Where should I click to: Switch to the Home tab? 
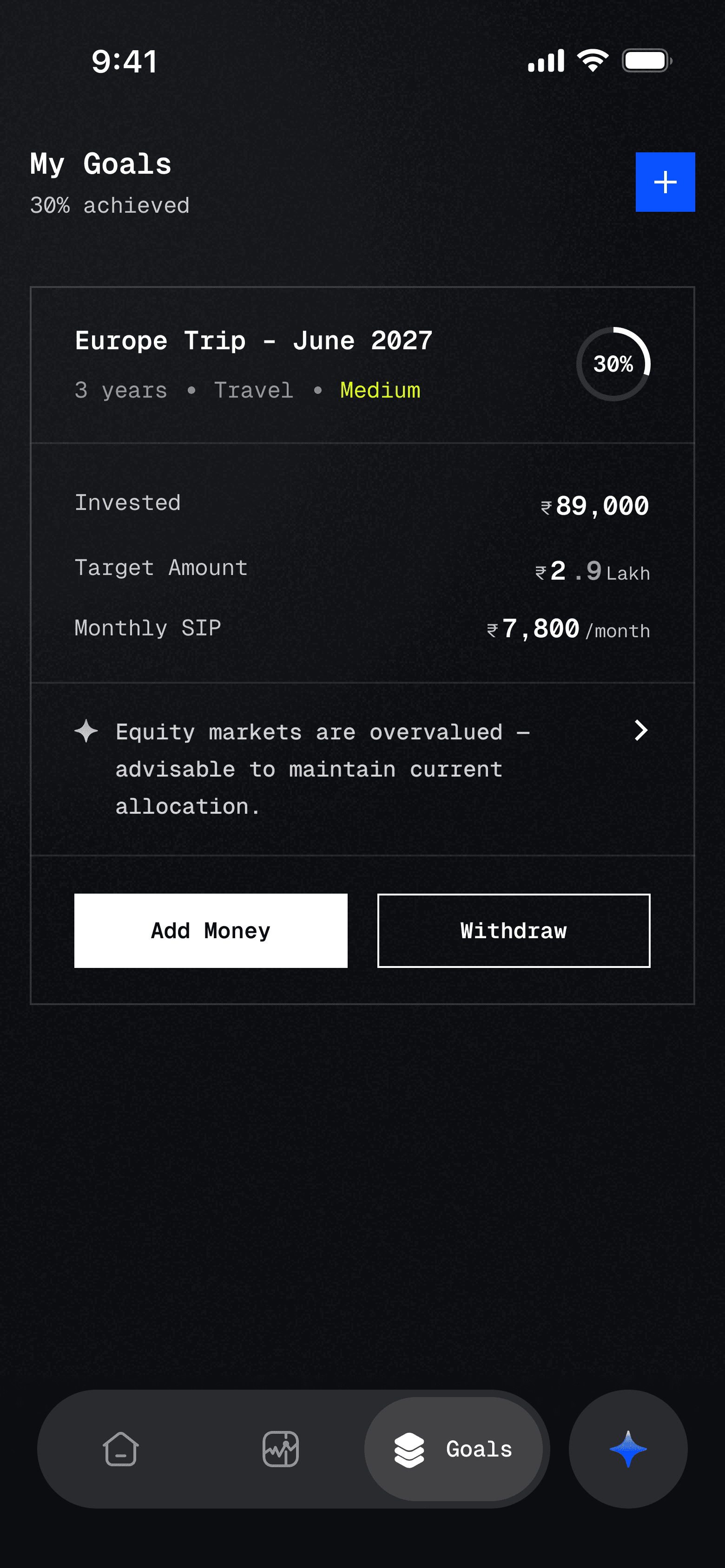point(121,1449)
